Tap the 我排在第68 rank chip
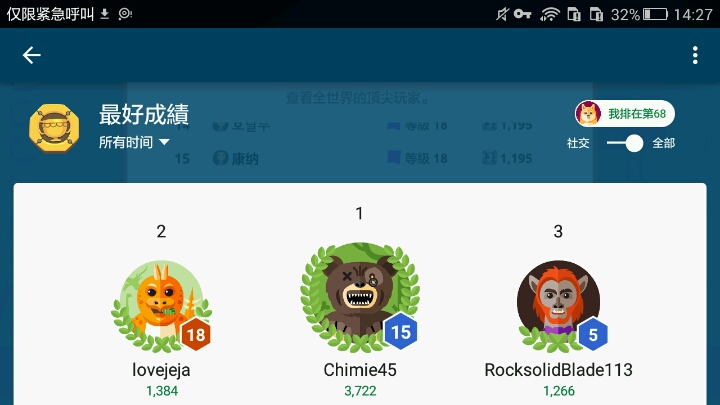 625,113
